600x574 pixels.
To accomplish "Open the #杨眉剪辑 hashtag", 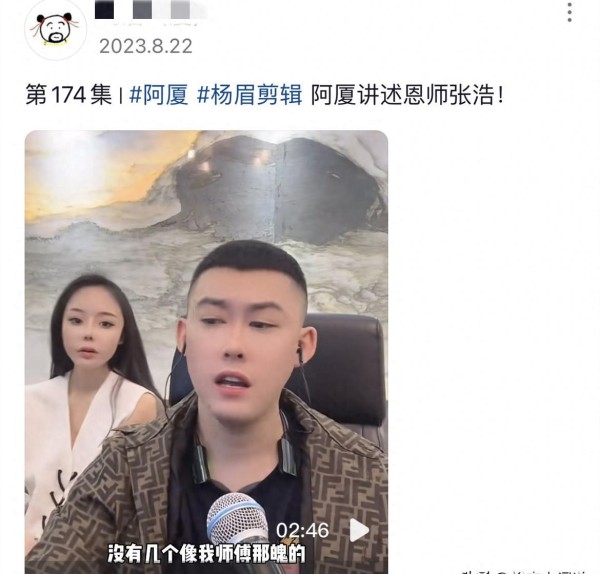I will (x=249, y=96).
